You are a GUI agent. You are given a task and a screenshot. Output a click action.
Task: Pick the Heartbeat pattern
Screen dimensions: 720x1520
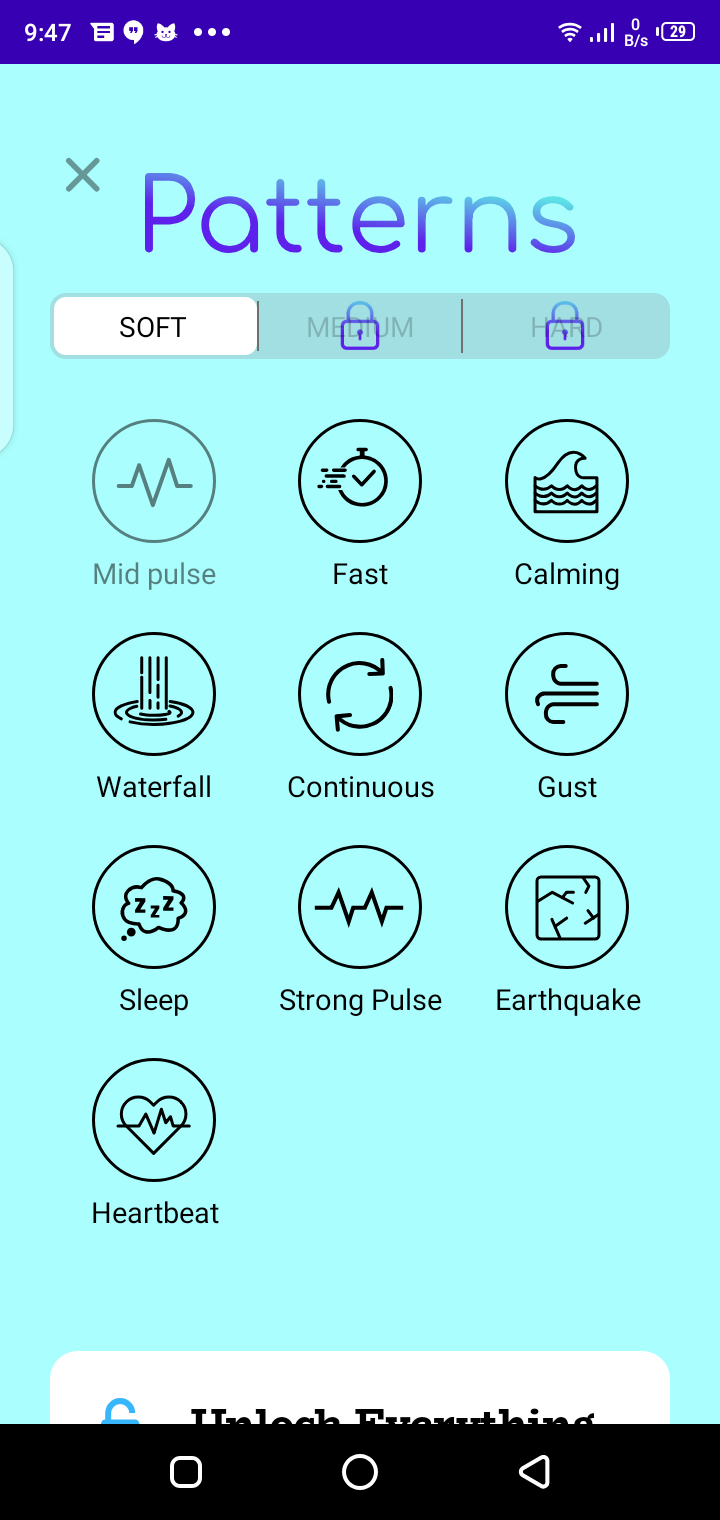point(154,1120)
